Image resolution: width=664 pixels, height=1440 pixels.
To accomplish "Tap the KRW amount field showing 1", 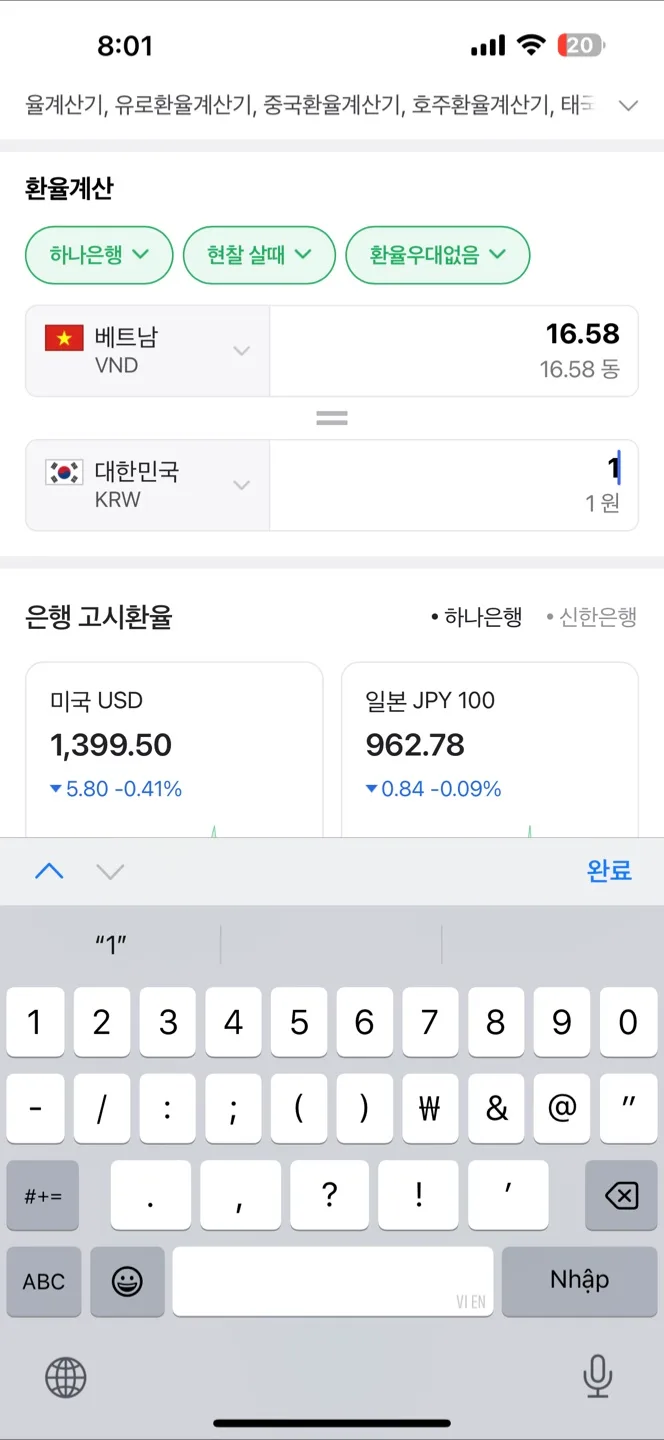I will pyautogui.click(x=453, y=485).
